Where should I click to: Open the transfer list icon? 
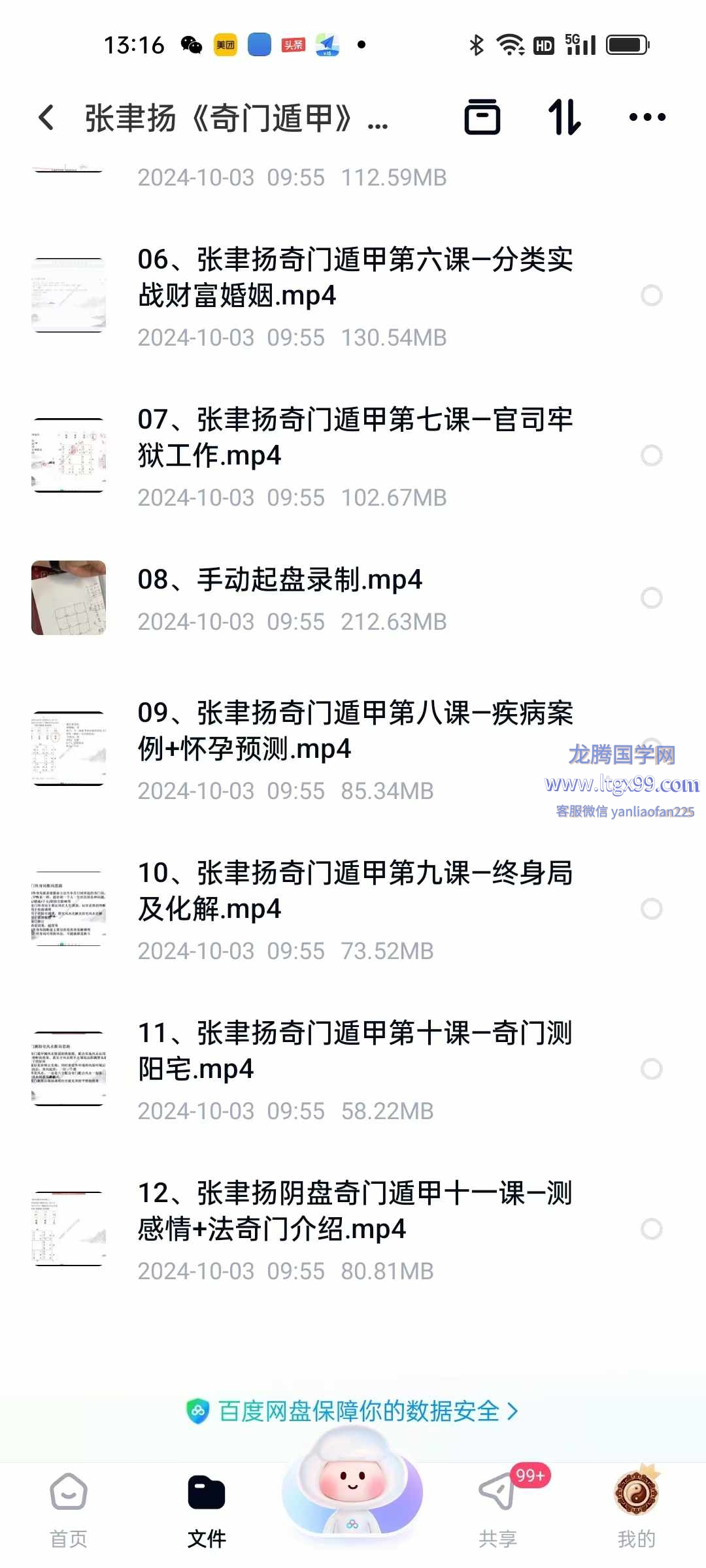click(482, 118)
